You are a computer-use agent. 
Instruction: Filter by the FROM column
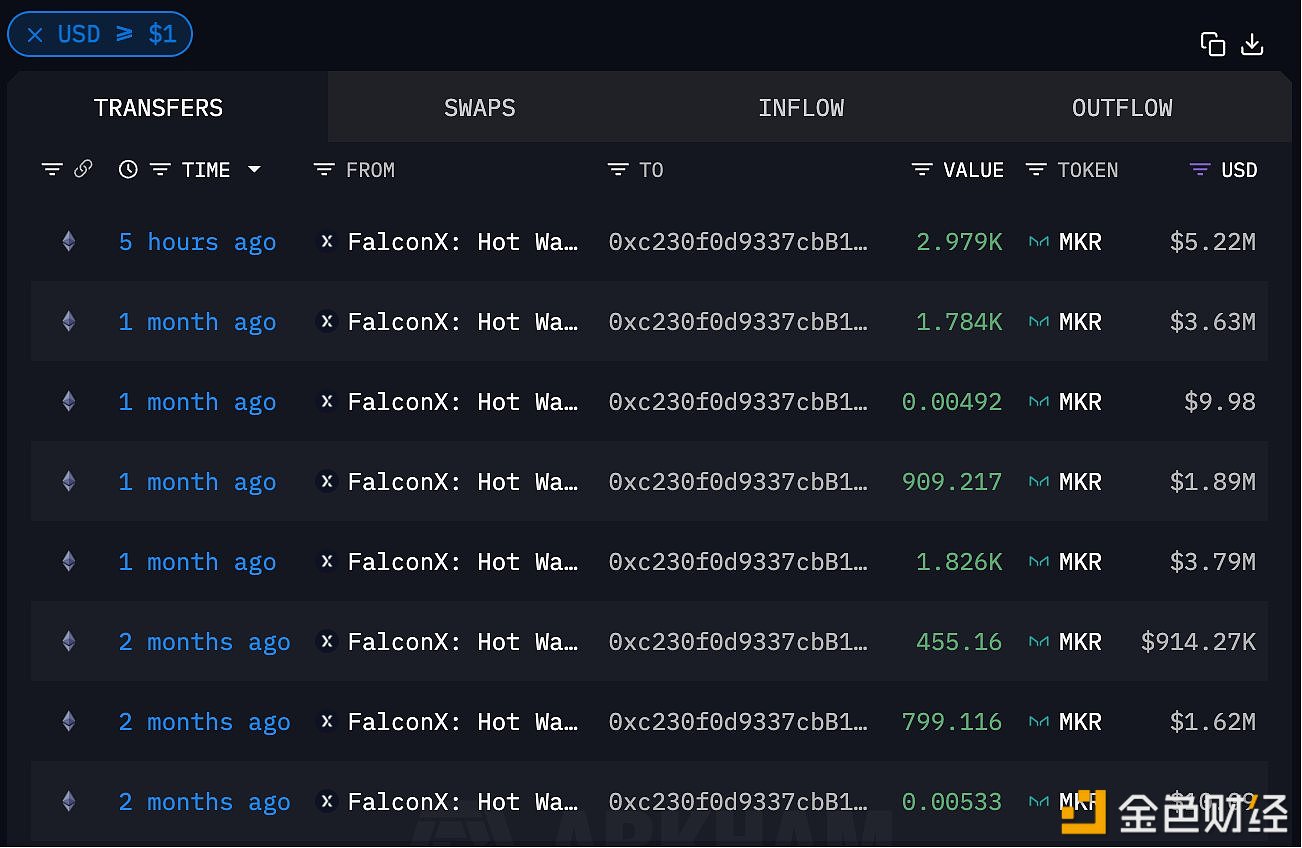pos(323,170)
